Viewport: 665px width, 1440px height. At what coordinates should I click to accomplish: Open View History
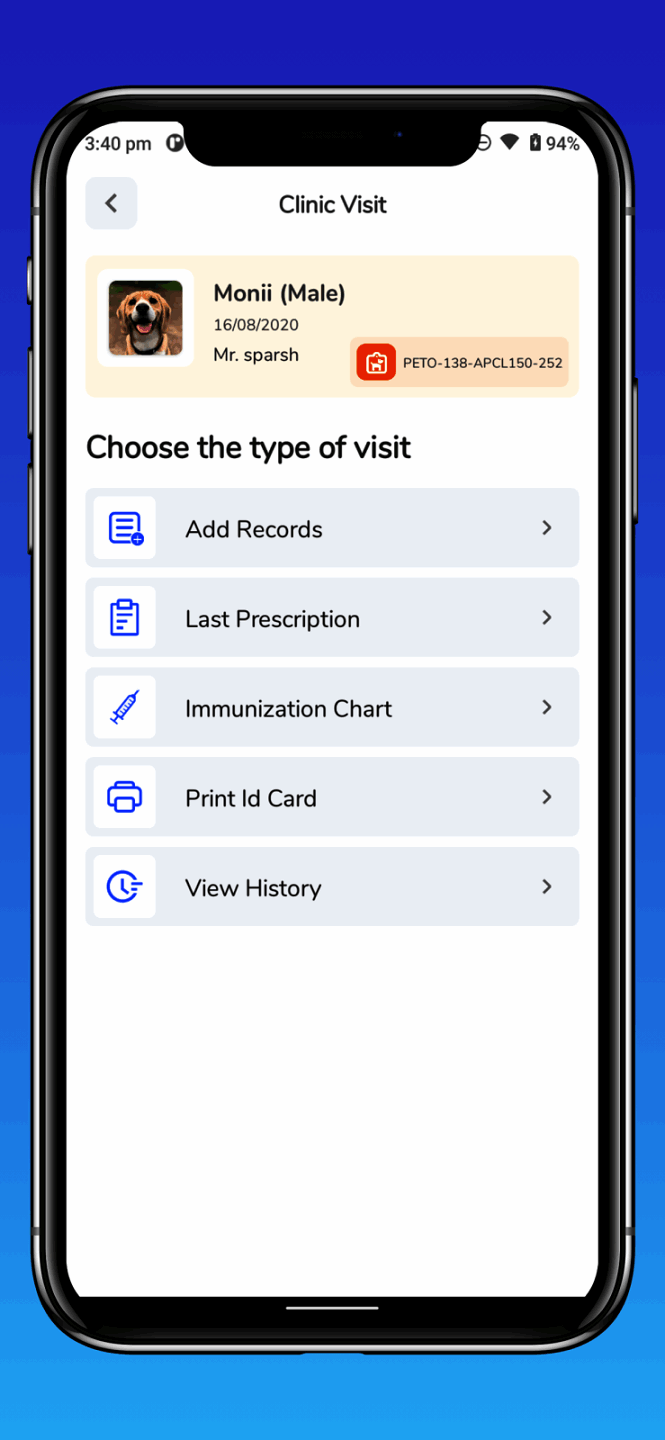click(332, 887)
